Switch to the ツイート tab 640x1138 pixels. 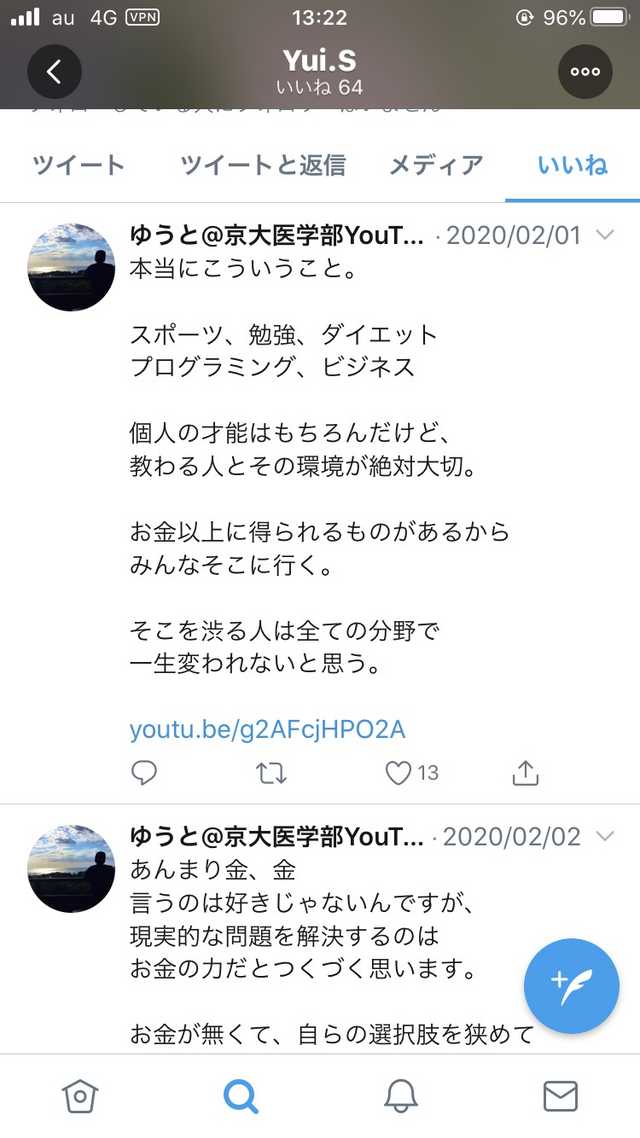point(79,165)
